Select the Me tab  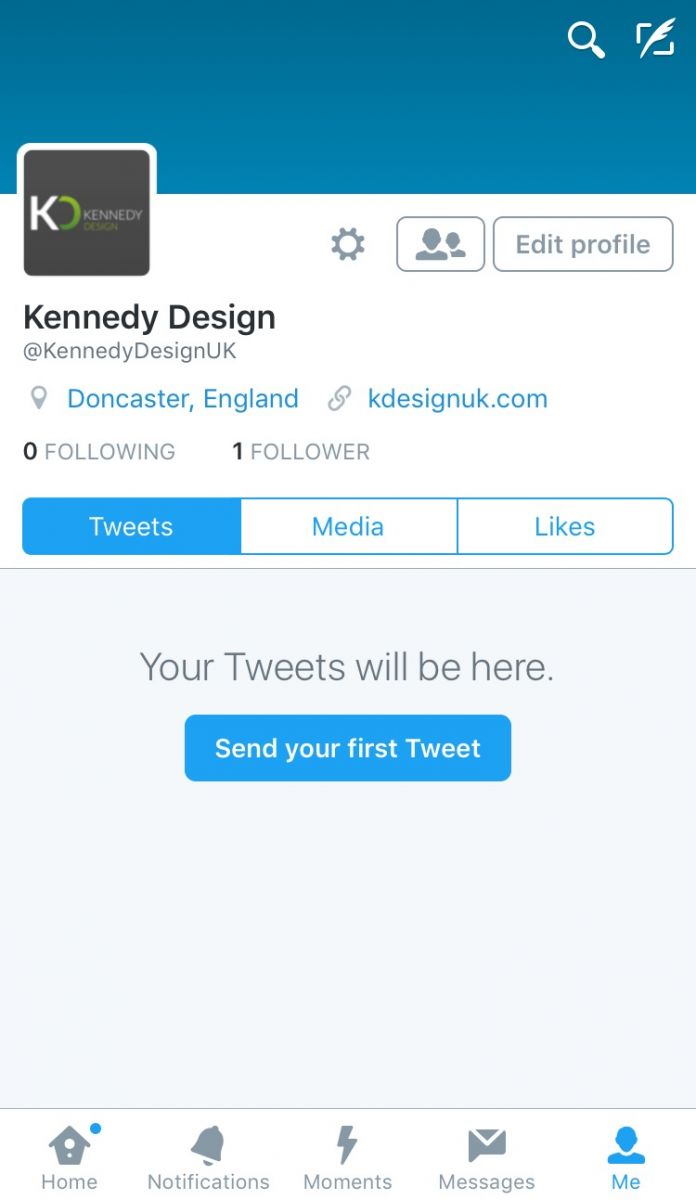point(626,1157)
